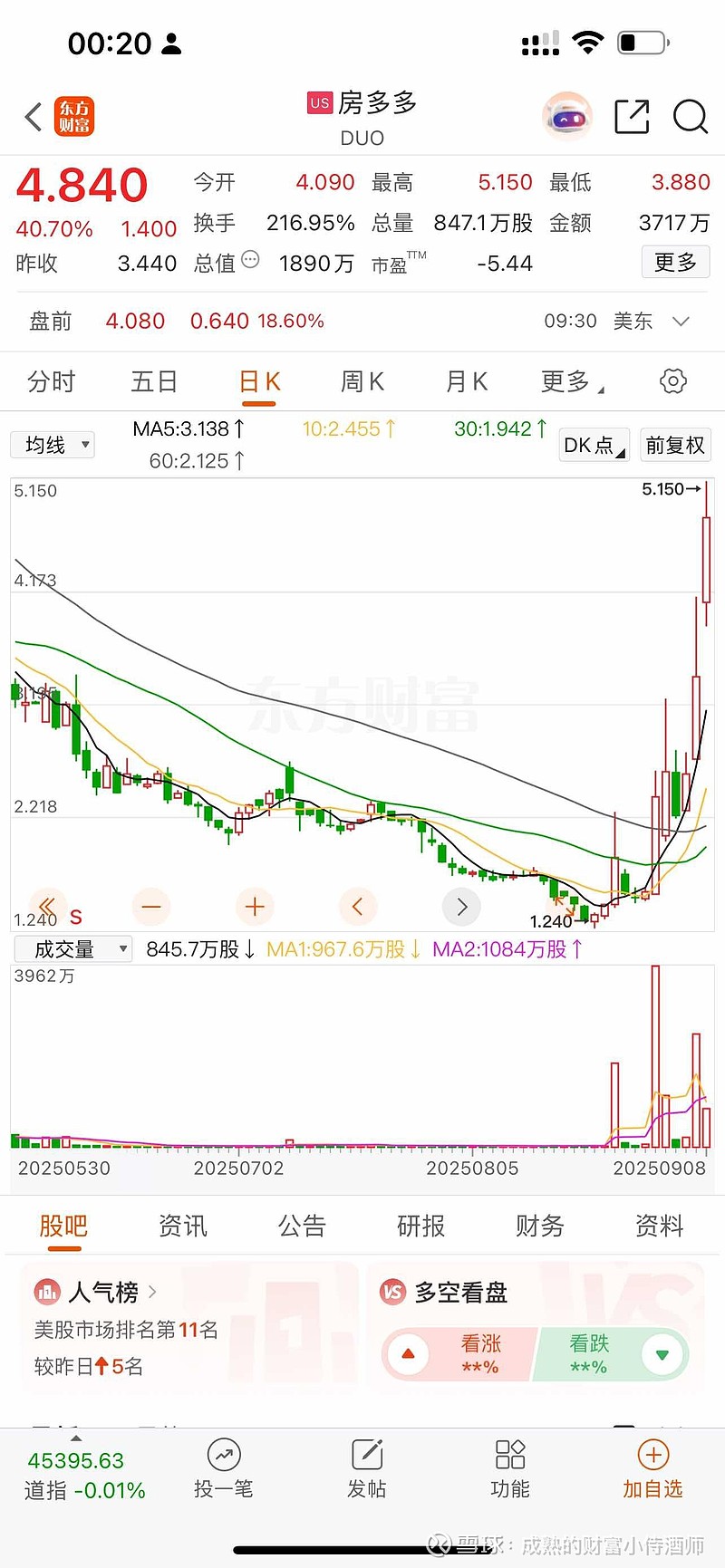Toggle 前复权 forward adjustment mode
The image size is (725, 1568).
pos(675,445)
